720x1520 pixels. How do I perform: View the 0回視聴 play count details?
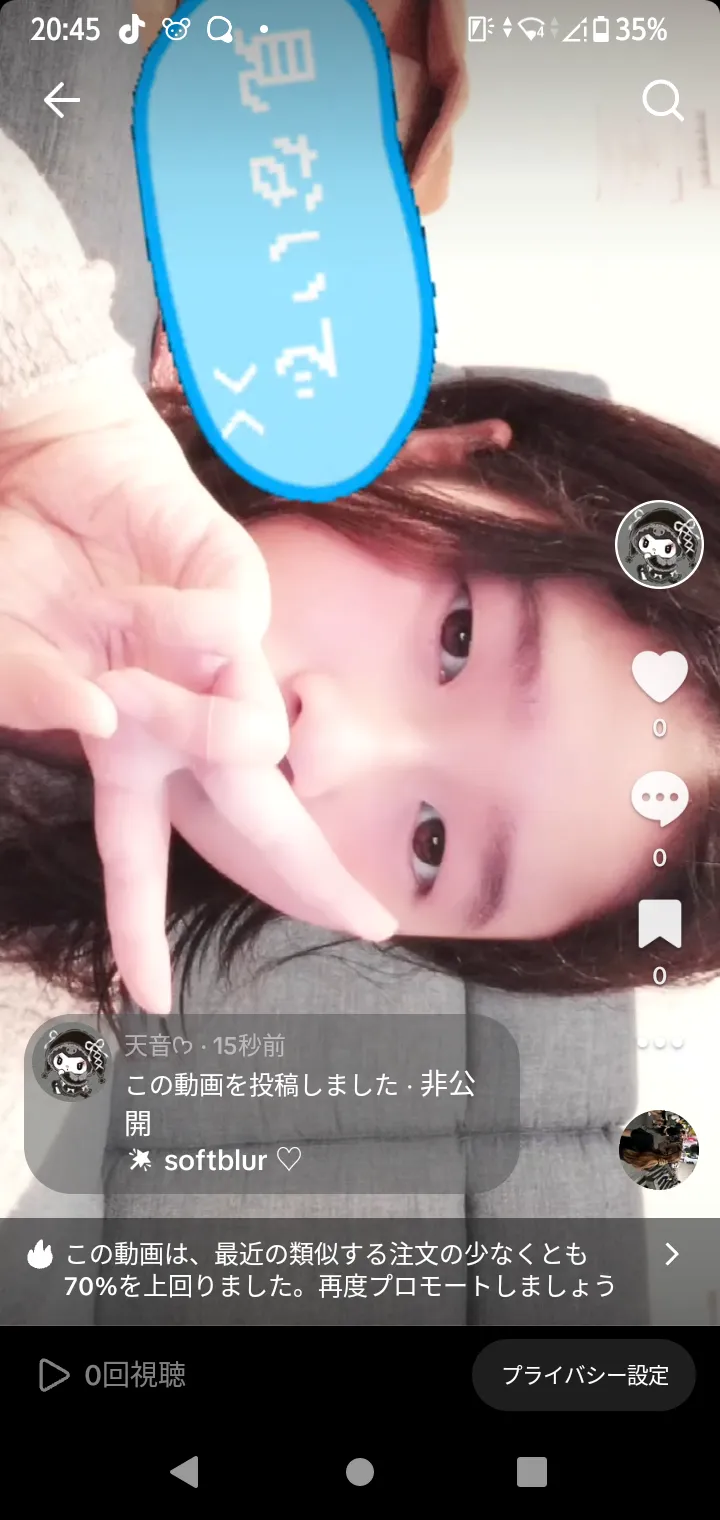point(111,1375)
